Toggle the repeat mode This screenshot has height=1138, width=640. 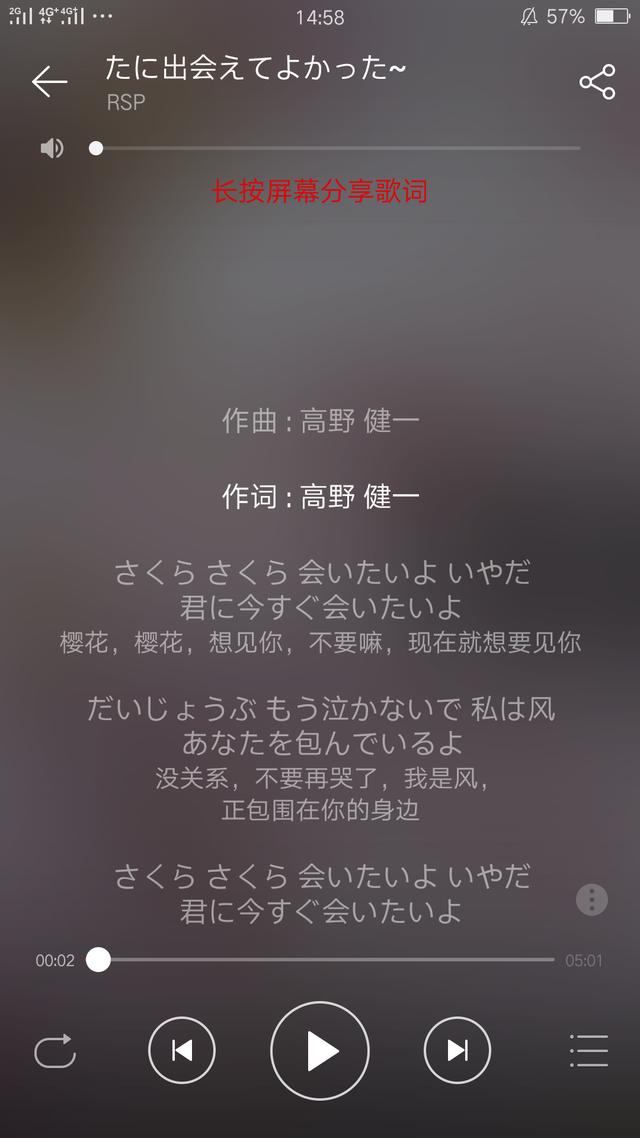(x=55, y=1050)
